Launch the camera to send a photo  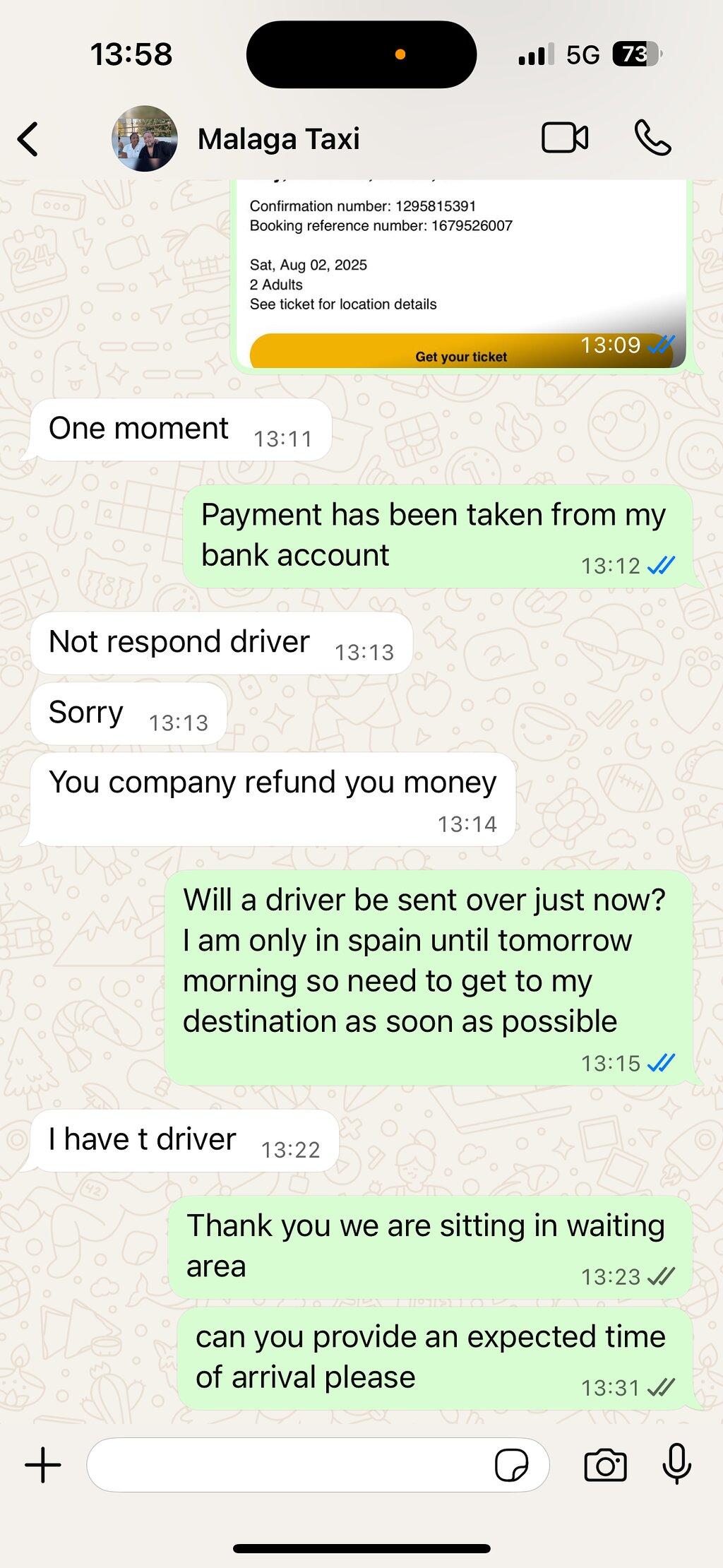pos(606,1464)
